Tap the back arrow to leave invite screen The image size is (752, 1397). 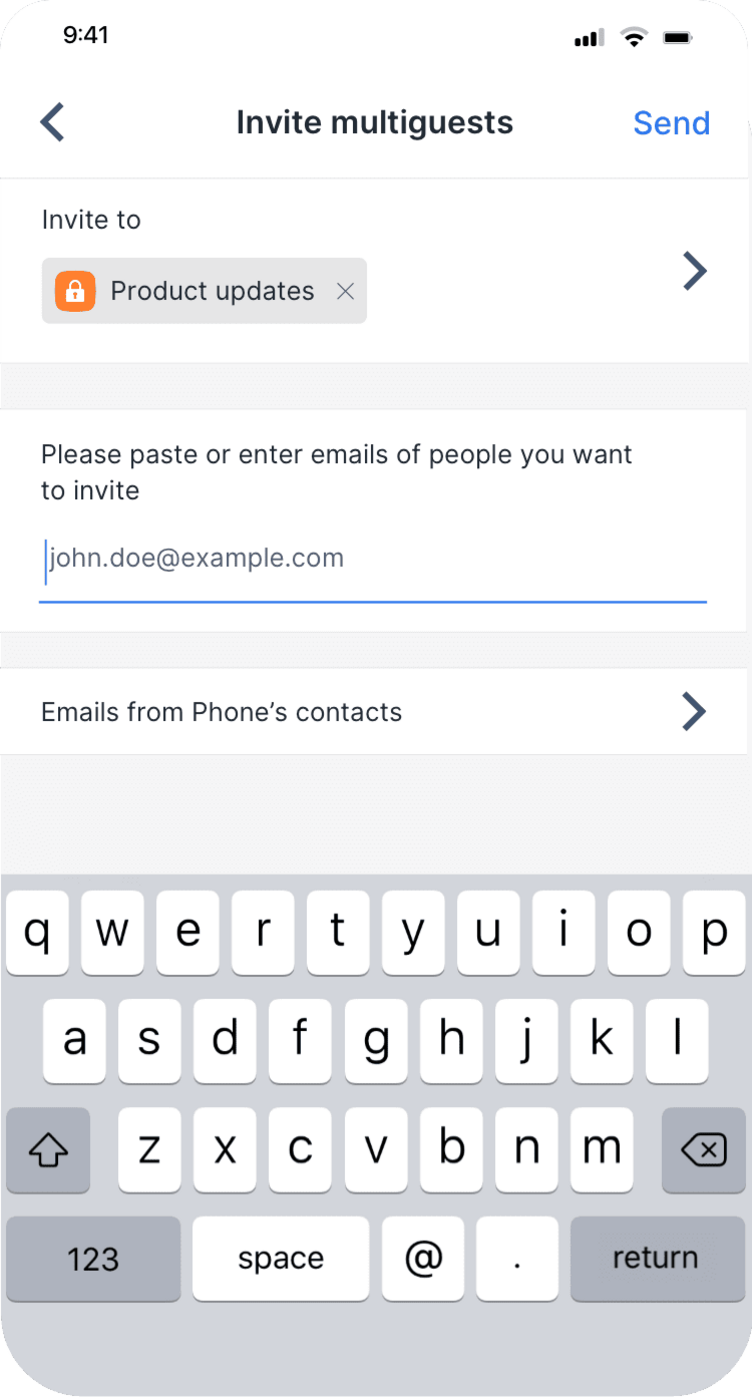click(x=51, y=122)
